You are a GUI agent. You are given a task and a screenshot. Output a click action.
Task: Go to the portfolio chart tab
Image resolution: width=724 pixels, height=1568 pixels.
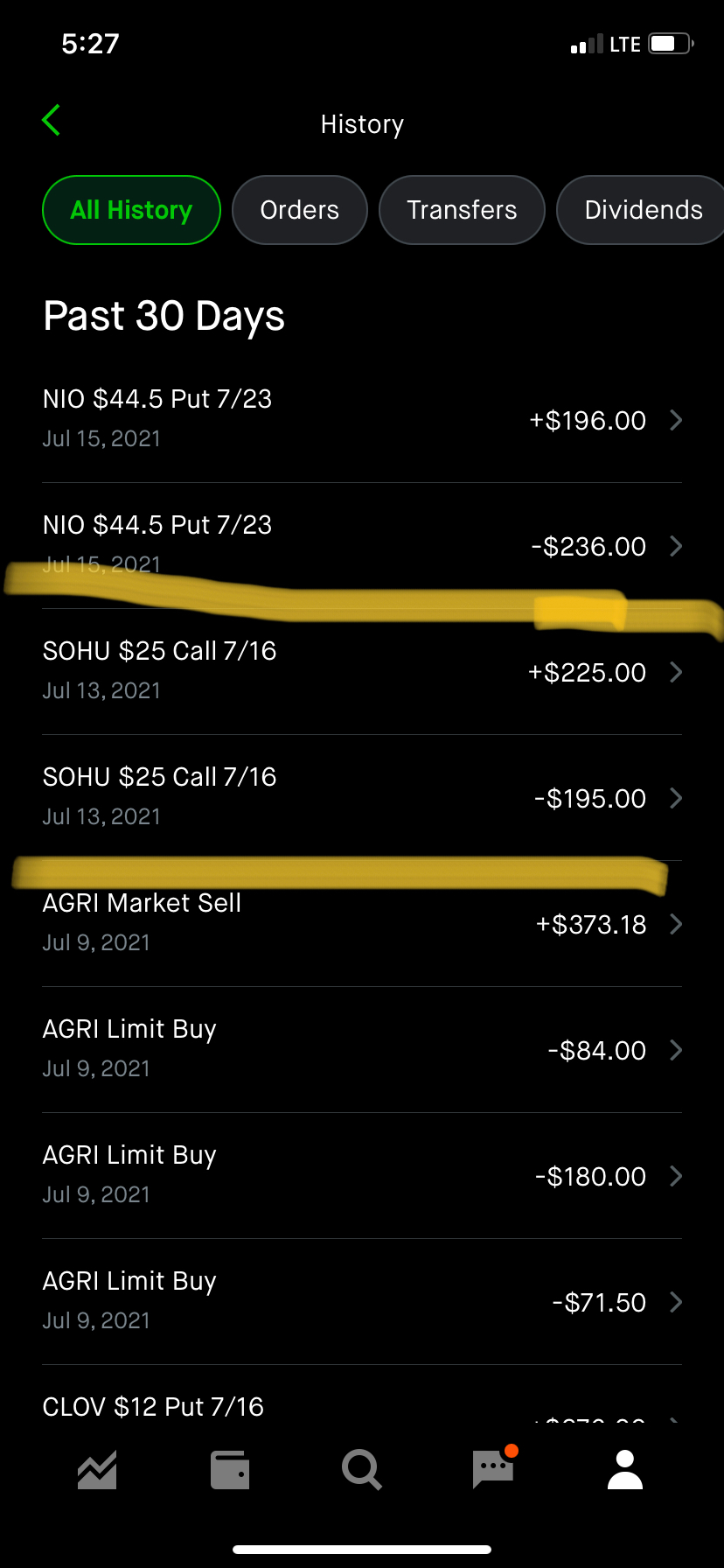tap(97, 1470)
